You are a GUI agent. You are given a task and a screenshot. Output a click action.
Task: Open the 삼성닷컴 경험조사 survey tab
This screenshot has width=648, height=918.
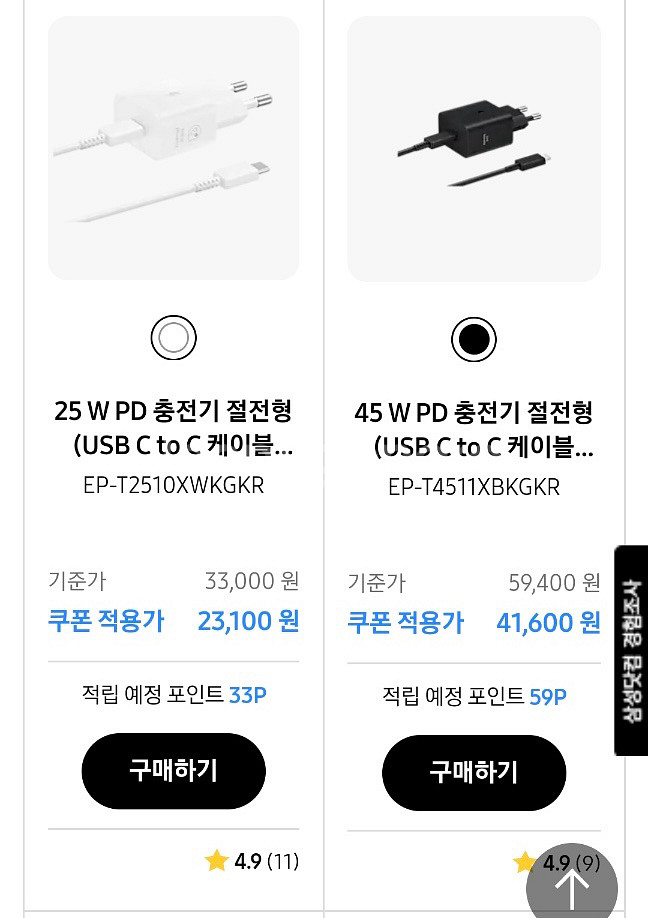pos(631,650)
